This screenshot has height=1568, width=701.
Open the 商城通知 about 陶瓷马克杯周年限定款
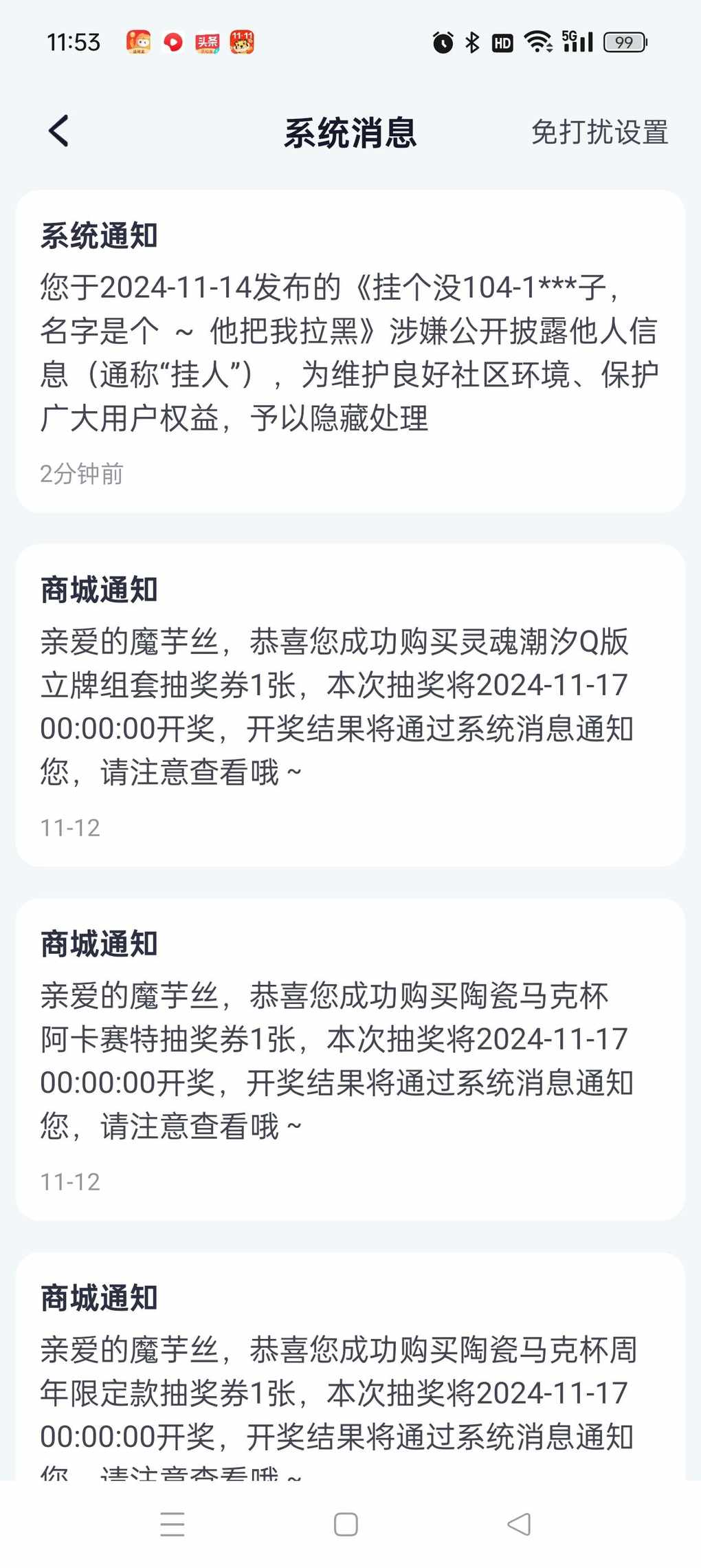coord(350,1367)
